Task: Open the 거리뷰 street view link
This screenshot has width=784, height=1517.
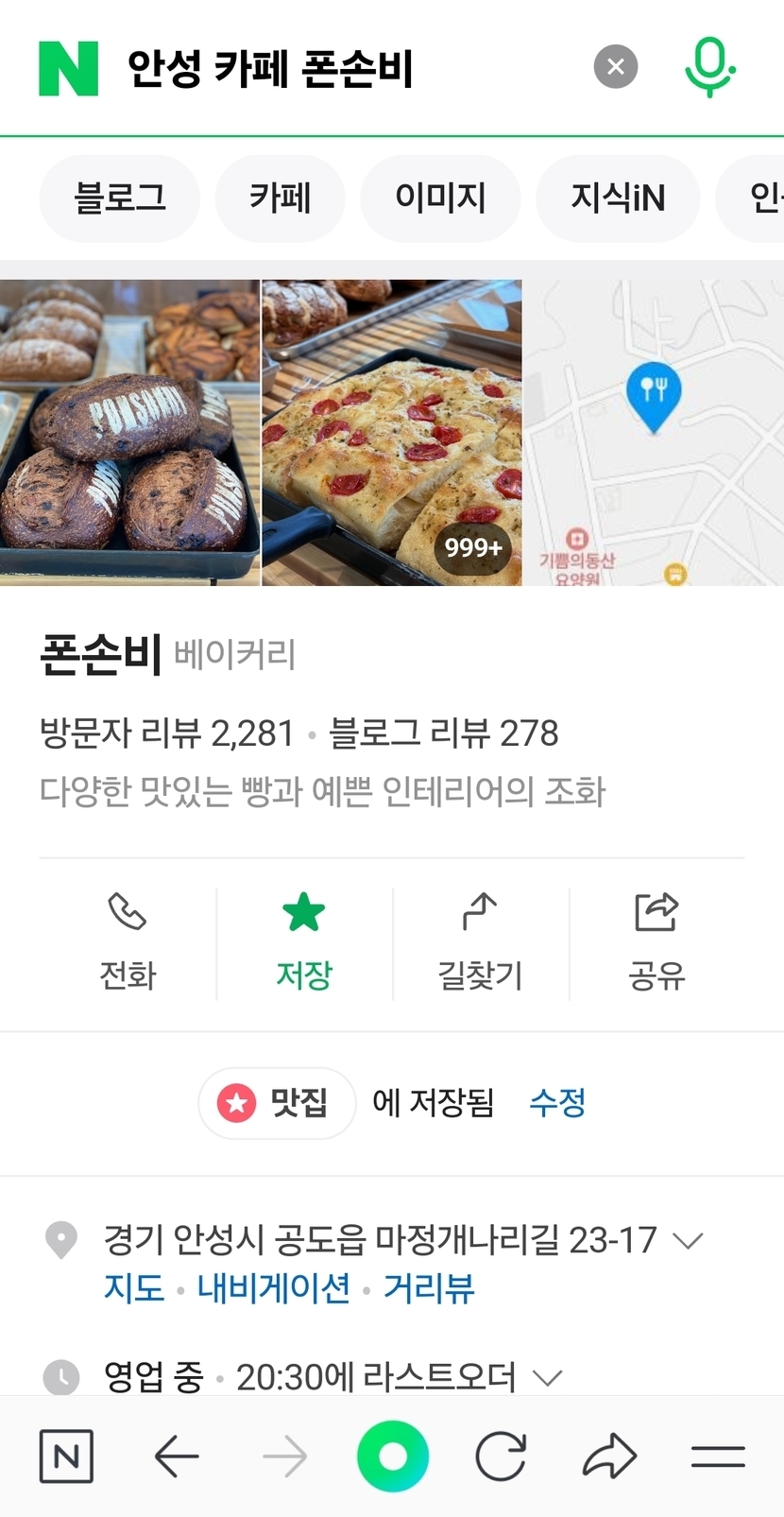Action: (429, 1288)
